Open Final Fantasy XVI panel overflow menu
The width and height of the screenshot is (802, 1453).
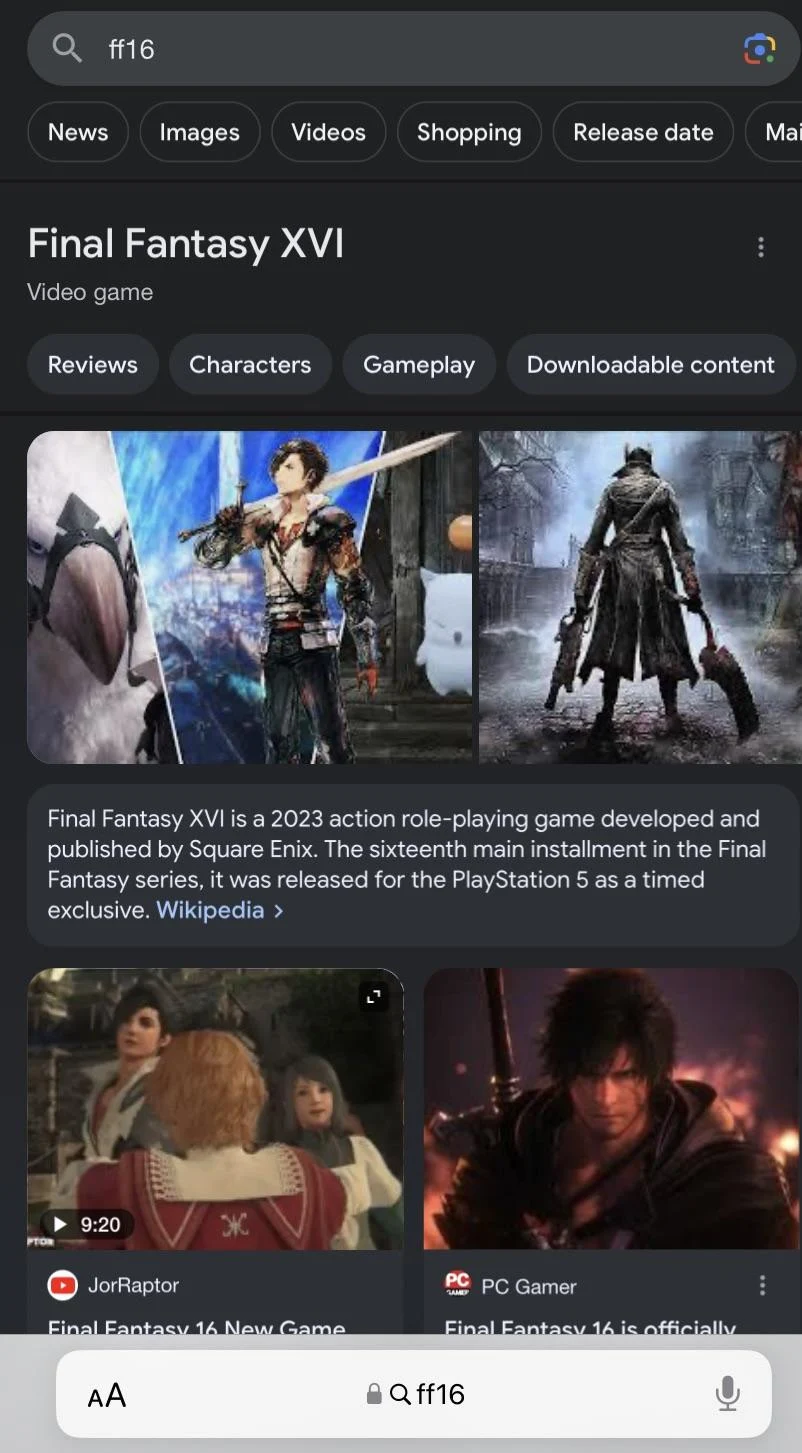pos(761,247)
